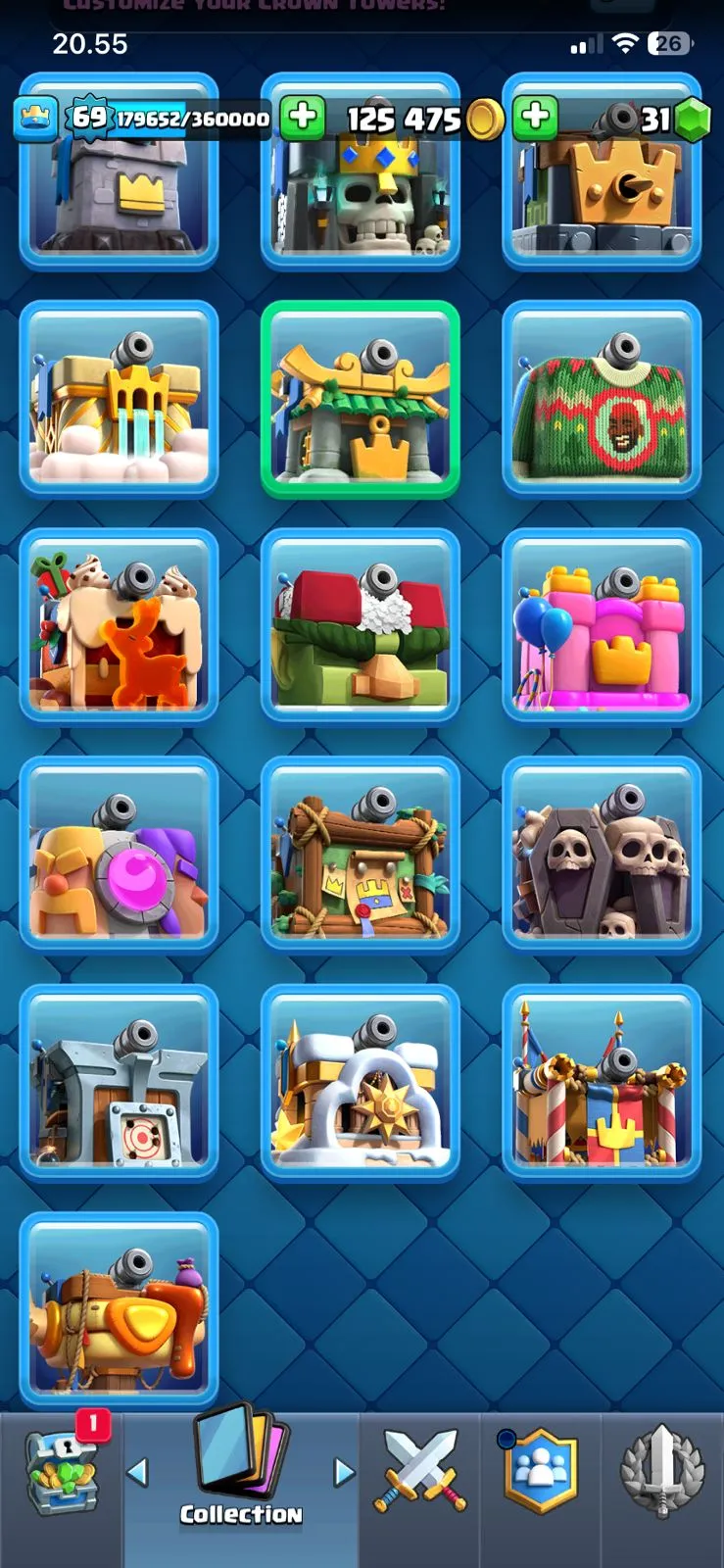
Task: Pick the skull coffin tower skin
Action: pyautogui.click(x=602, y=855)
